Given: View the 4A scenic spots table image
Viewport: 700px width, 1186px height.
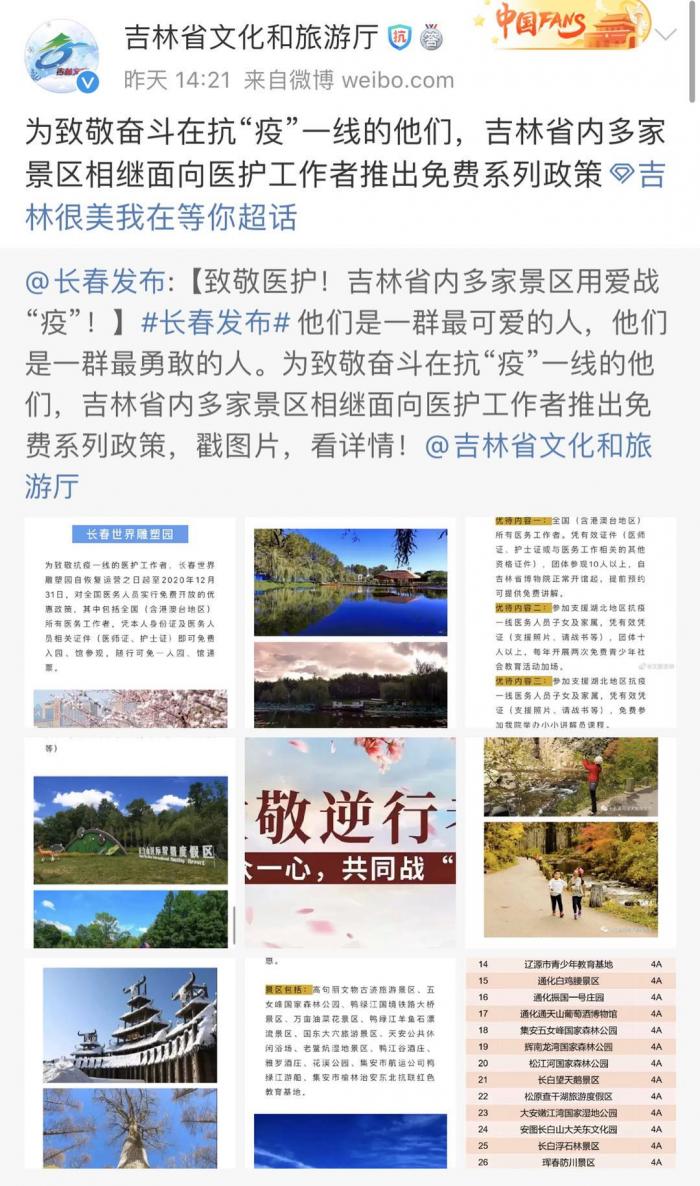Looking at the screenshot, I should tap(570, 1064).
